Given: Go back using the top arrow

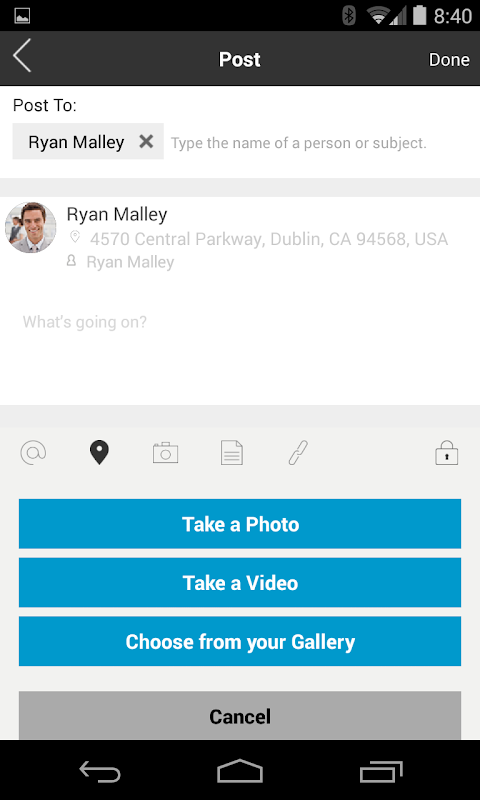Looking at the screenshot, I should point(22,55).
